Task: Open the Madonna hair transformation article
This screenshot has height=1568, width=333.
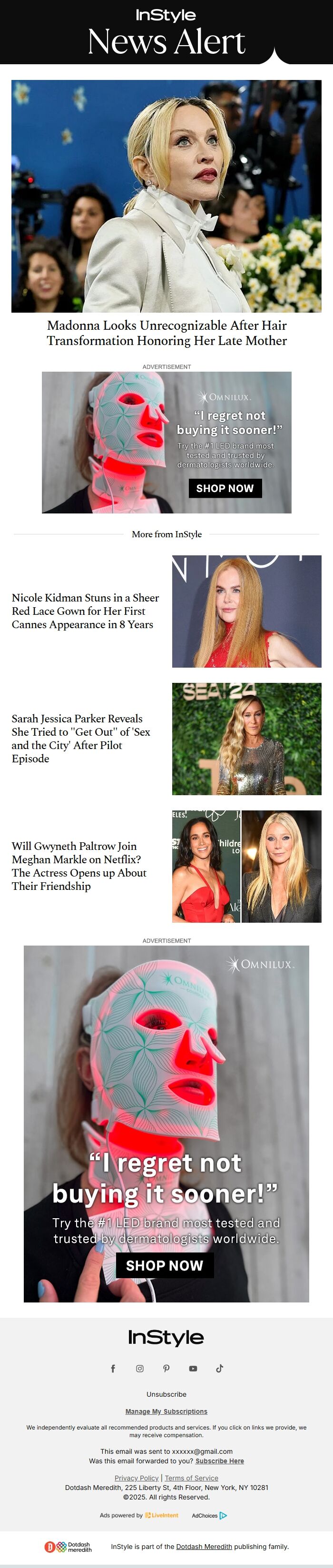Action: click(166, 333)
